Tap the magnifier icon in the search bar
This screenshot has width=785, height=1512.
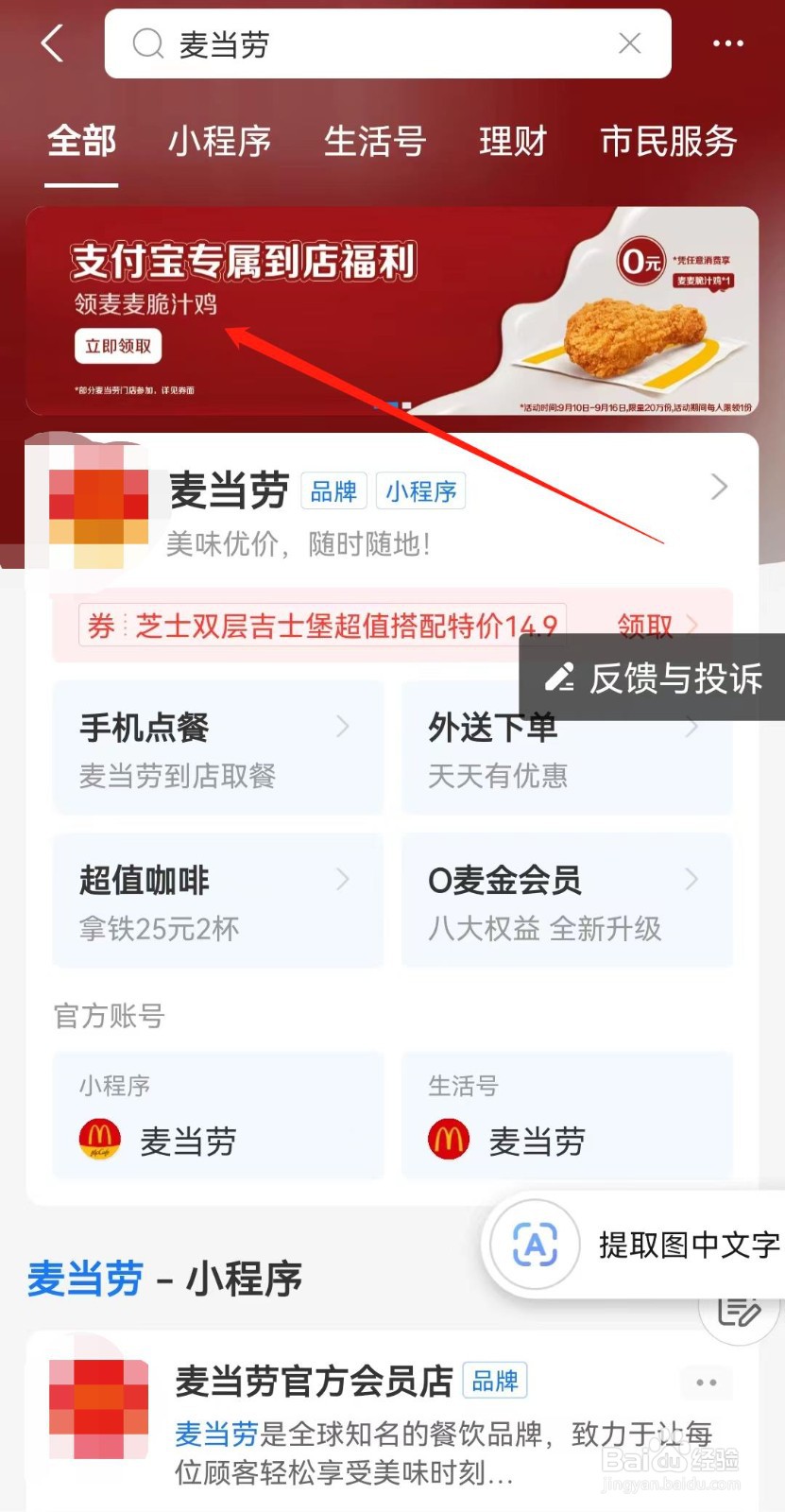[148, 43]
